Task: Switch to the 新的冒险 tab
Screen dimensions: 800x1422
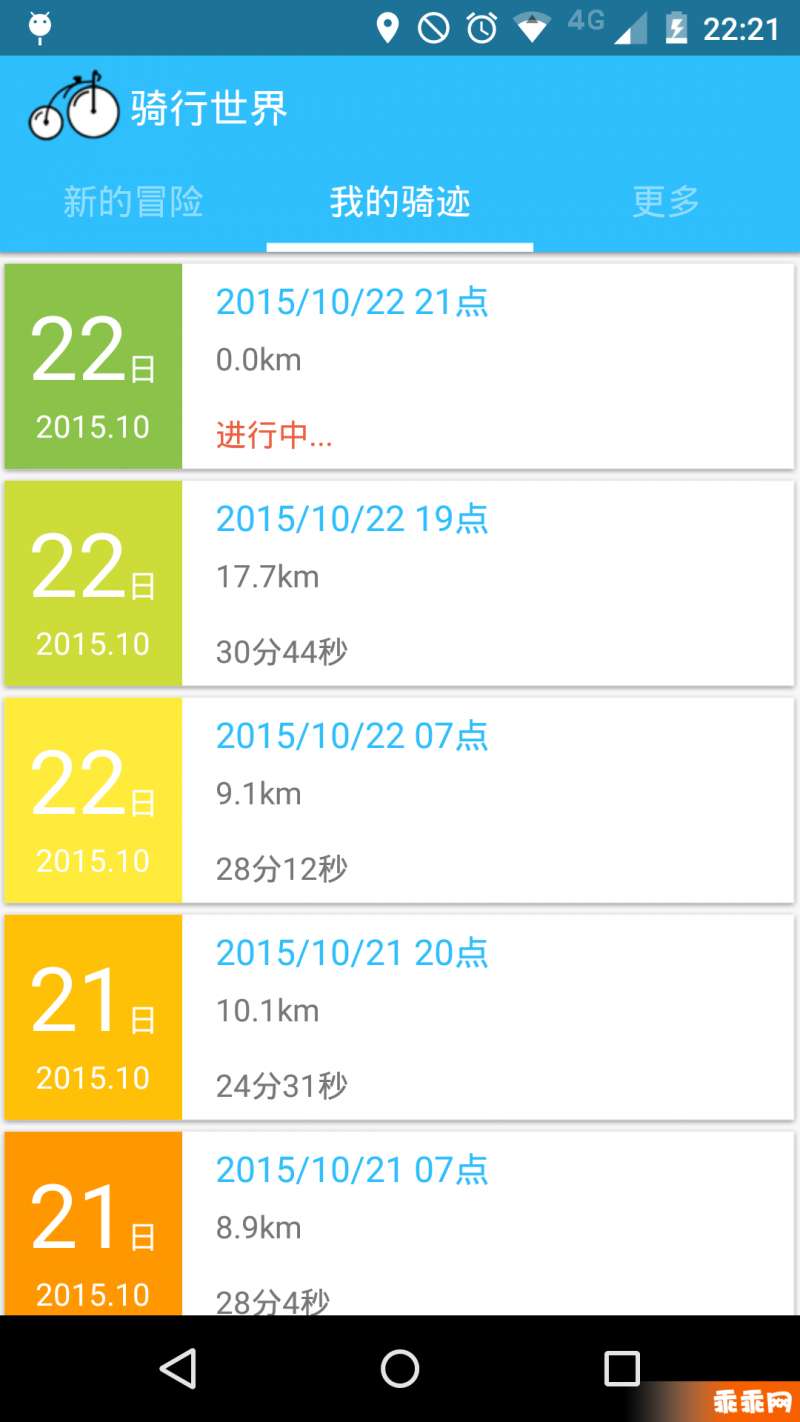Action: 133,202
